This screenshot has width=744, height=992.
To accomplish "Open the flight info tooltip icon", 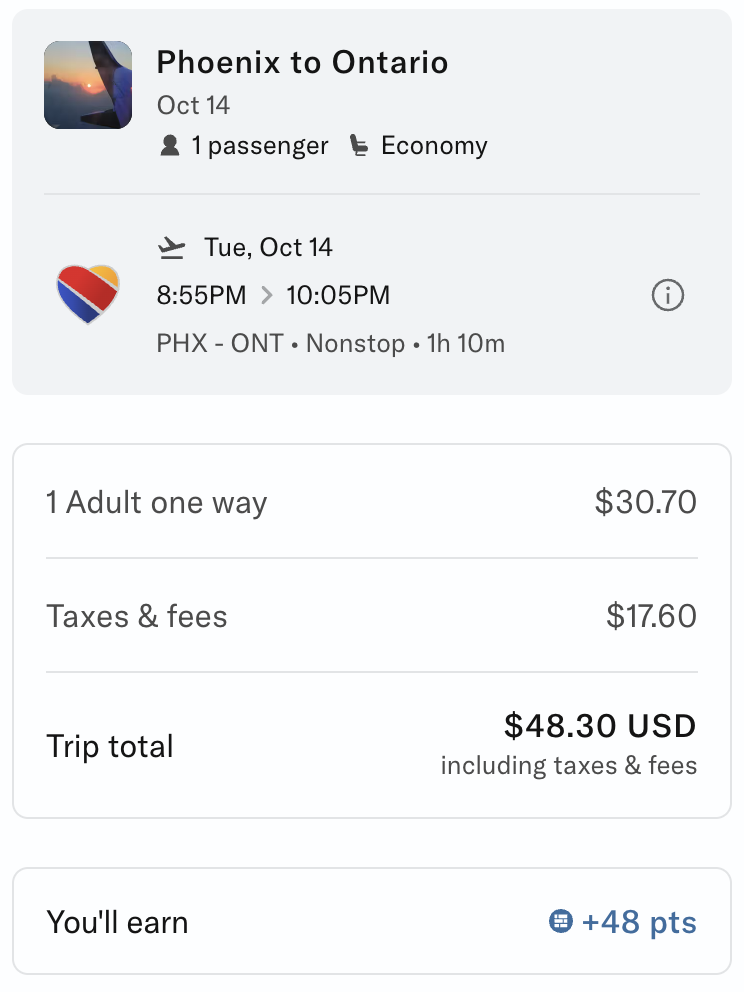I will pyautogui.click(x=667, y=296).
